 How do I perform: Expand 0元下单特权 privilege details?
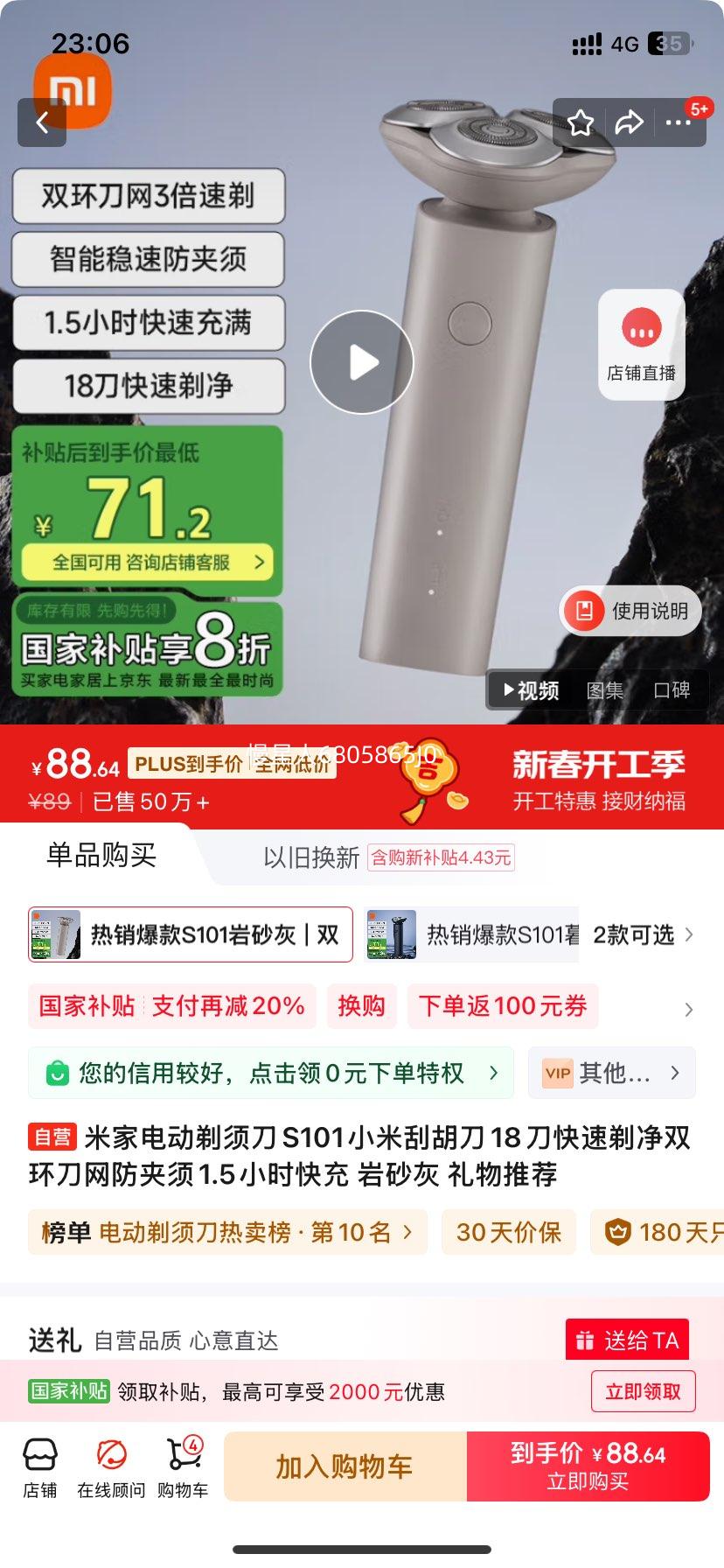(x=270, y=1073)
